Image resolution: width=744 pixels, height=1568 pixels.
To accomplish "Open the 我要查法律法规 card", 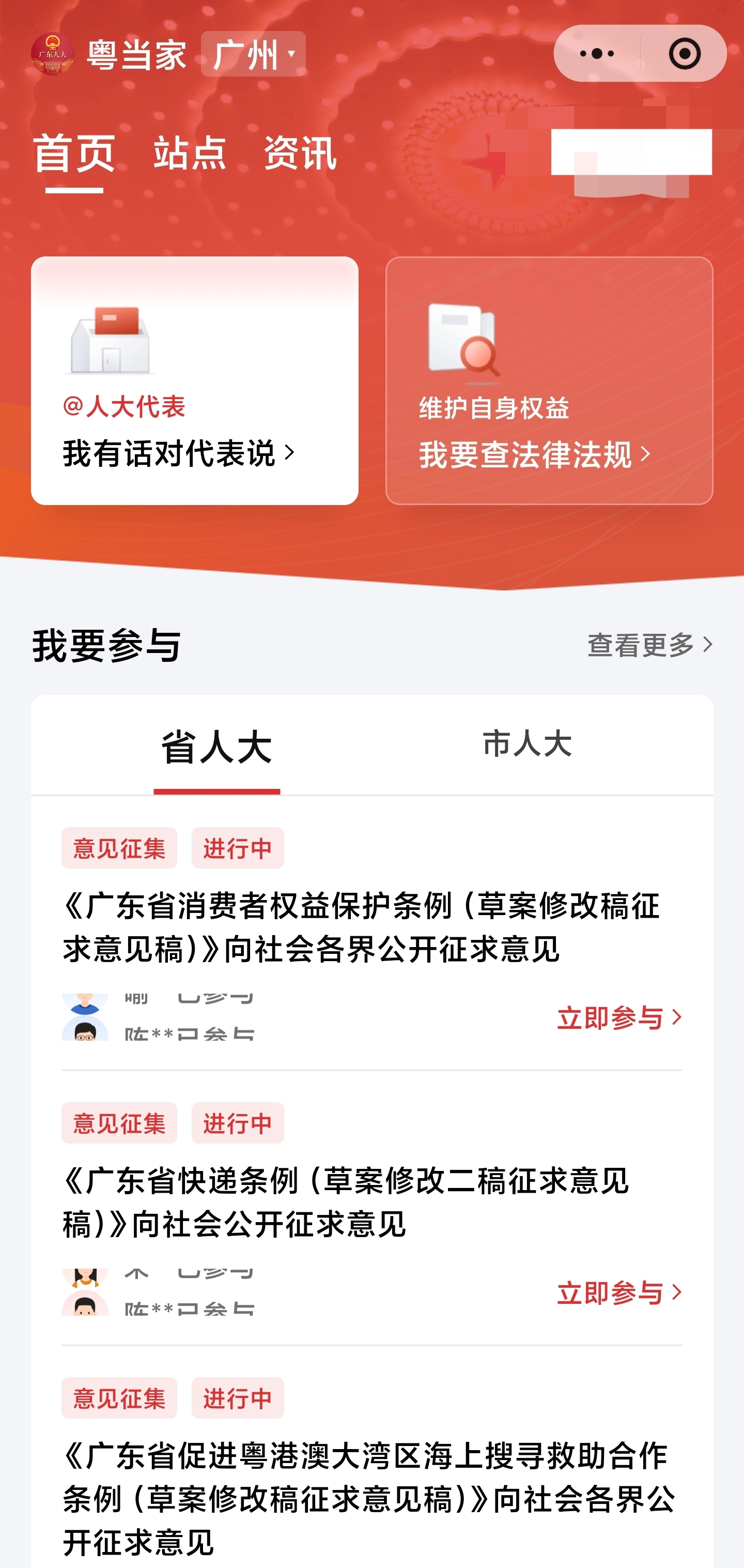I will tap(549, 380).
